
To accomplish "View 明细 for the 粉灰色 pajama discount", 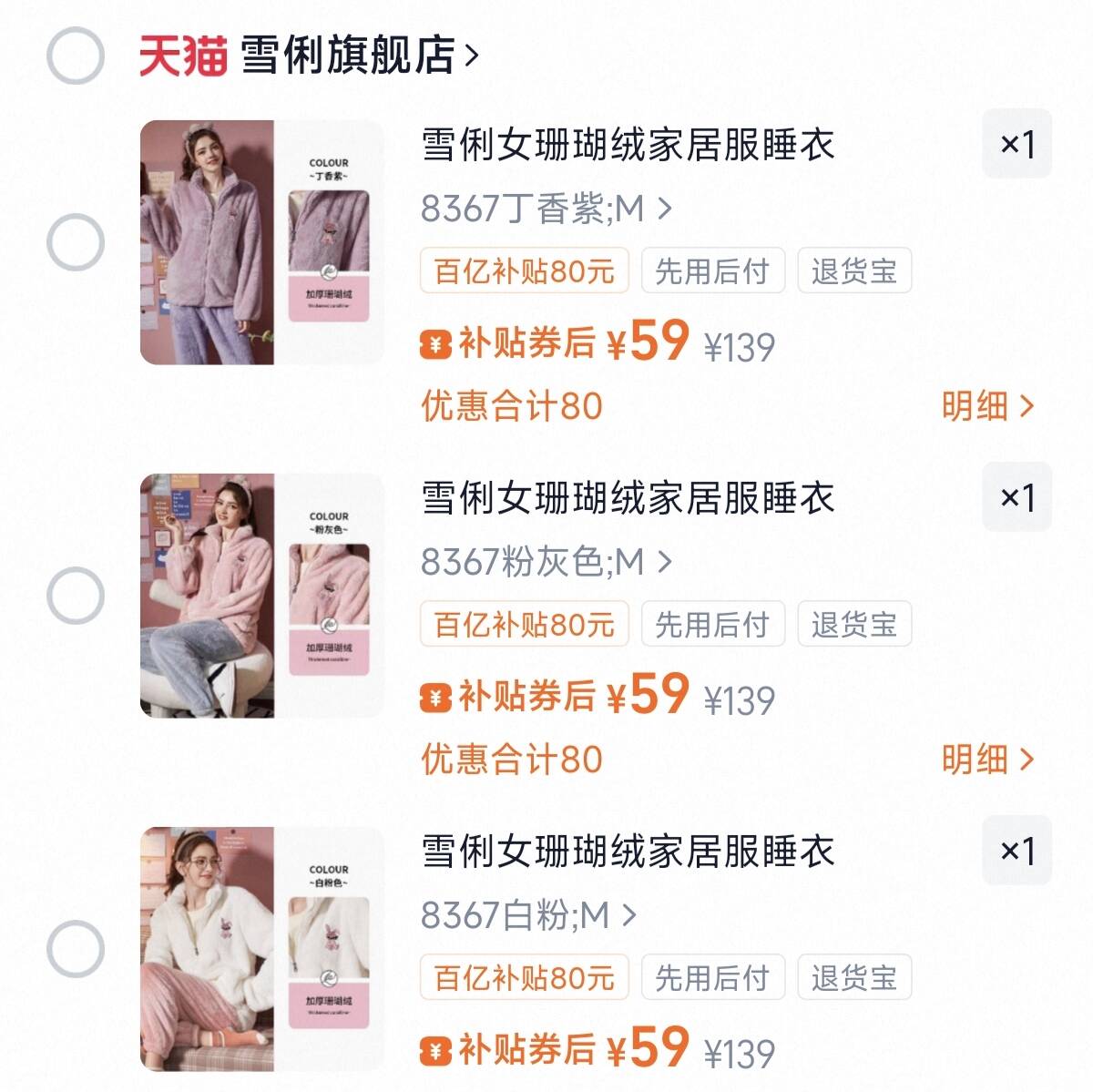I will [988, 760].
